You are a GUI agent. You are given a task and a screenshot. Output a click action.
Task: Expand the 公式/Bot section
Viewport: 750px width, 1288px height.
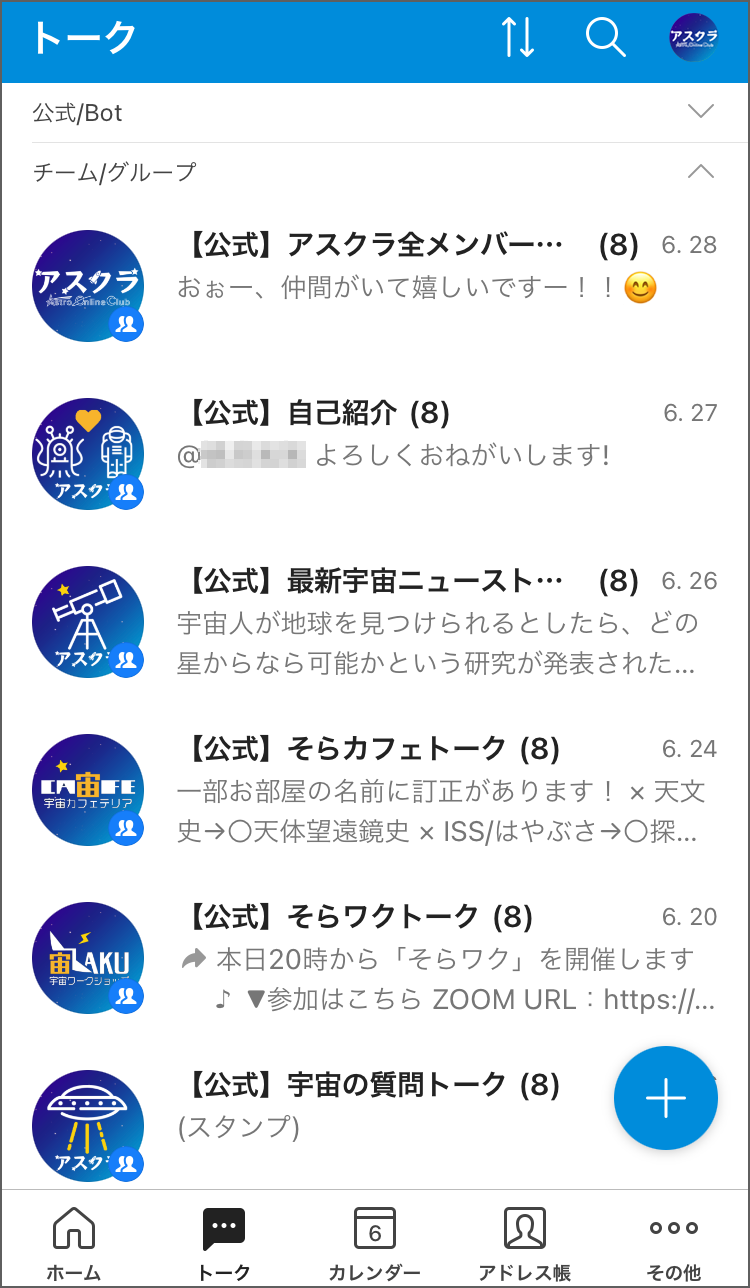(701, 112)
